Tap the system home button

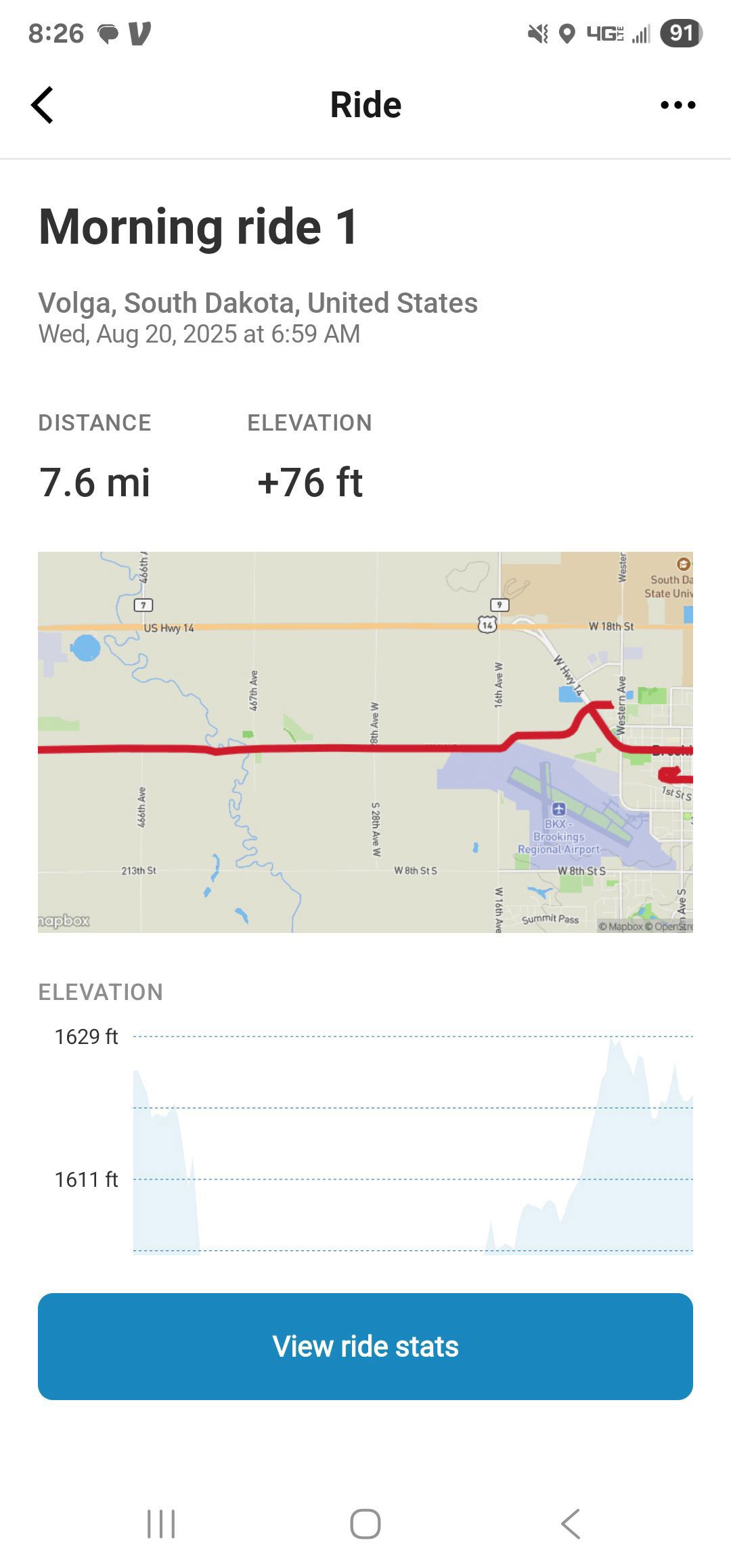(x=365, y=1524)
